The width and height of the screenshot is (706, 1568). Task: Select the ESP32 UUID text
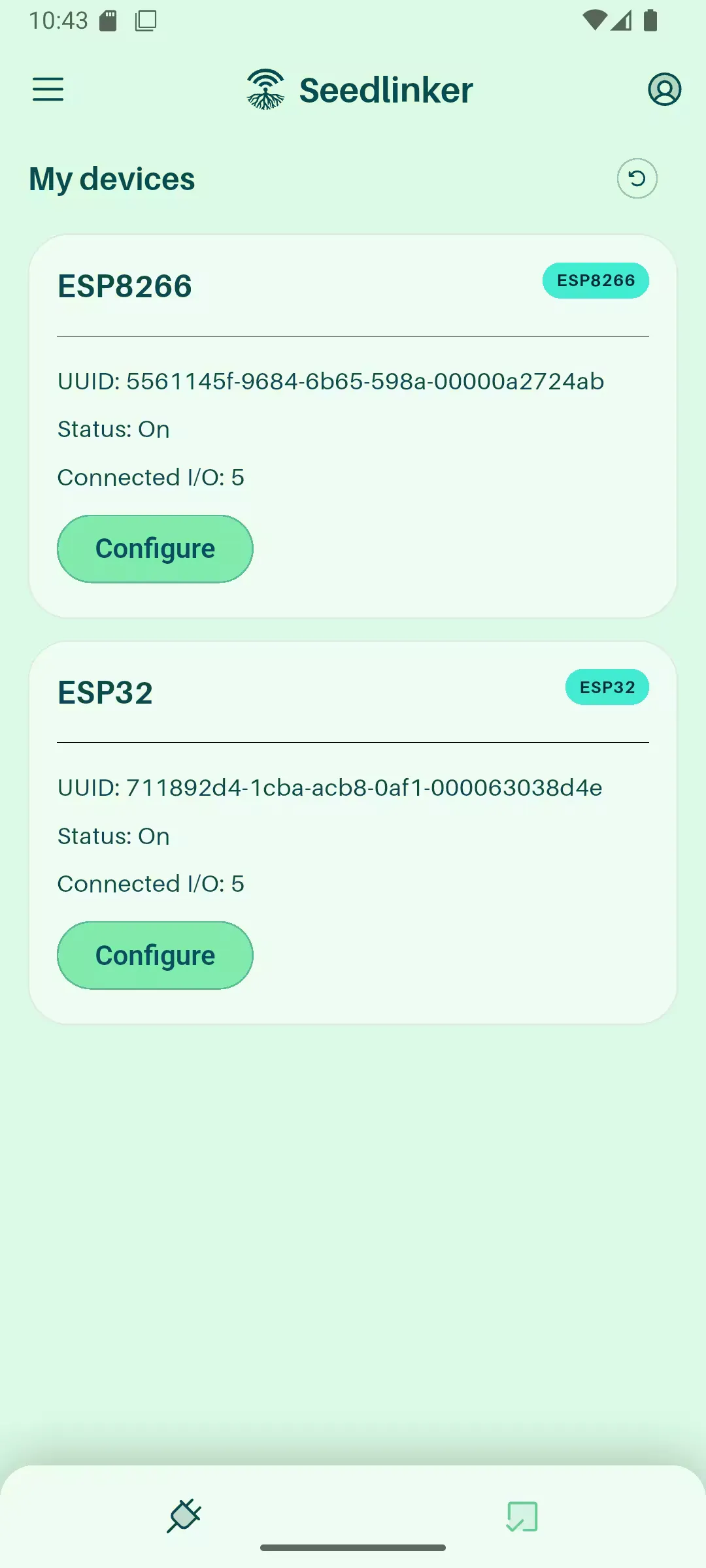click(330, 787)
